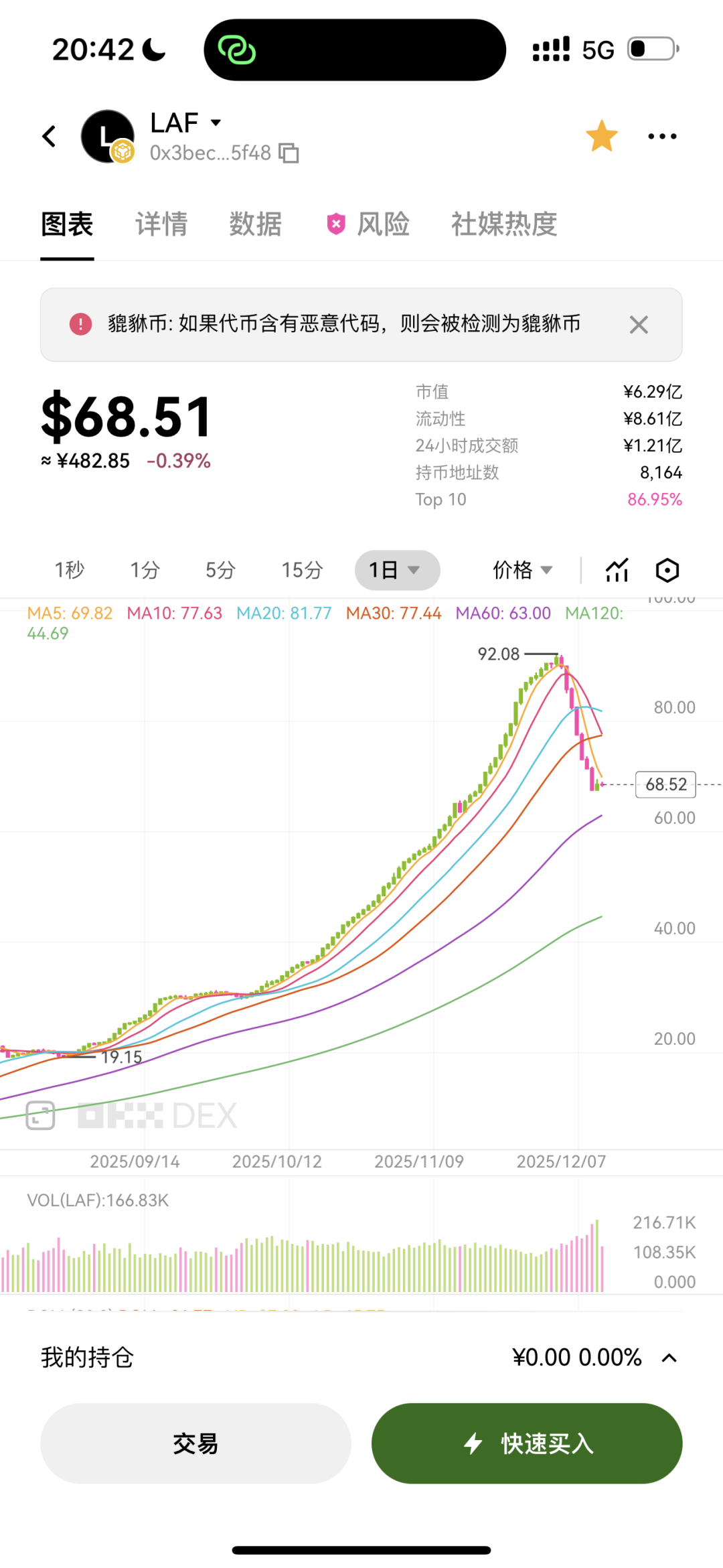Expand the chart to fullscreen

(39, 1115)
